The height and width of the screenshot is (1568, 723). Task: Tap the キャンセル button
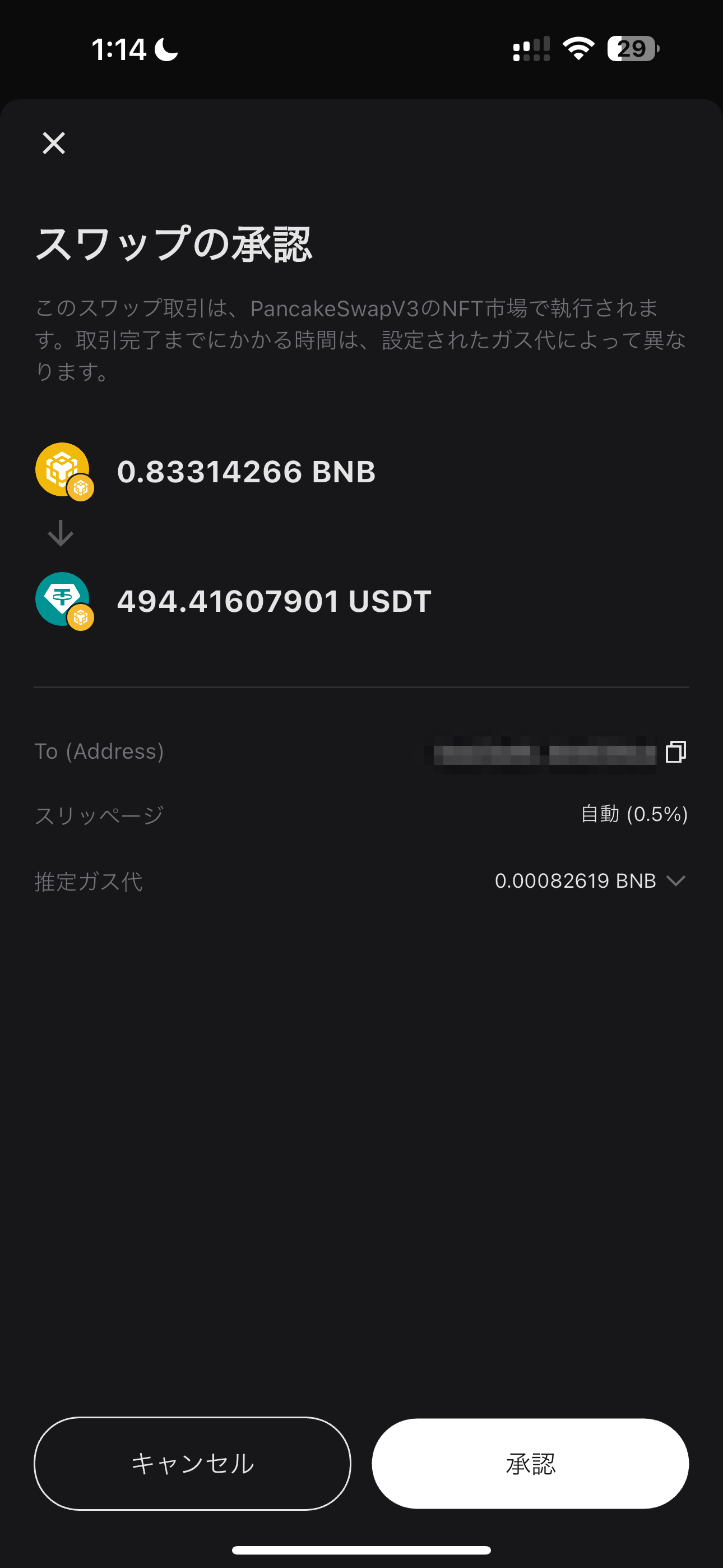[192, 1463]
